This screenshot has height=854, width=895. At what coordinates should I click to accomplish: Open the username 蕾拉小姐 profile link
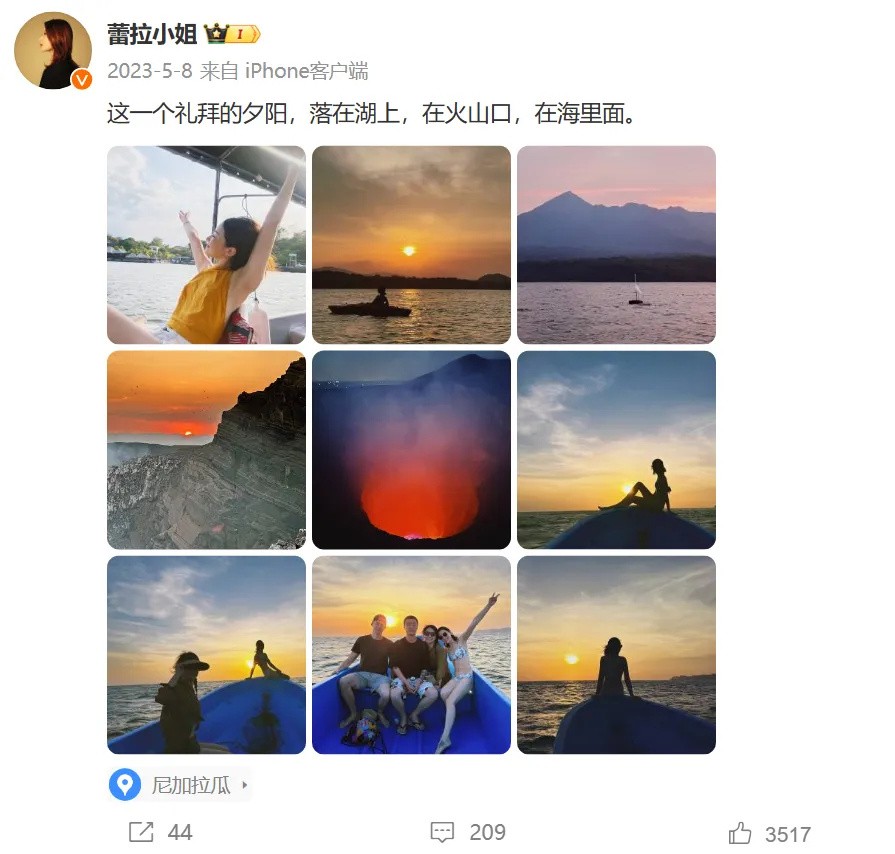point(152,33)
